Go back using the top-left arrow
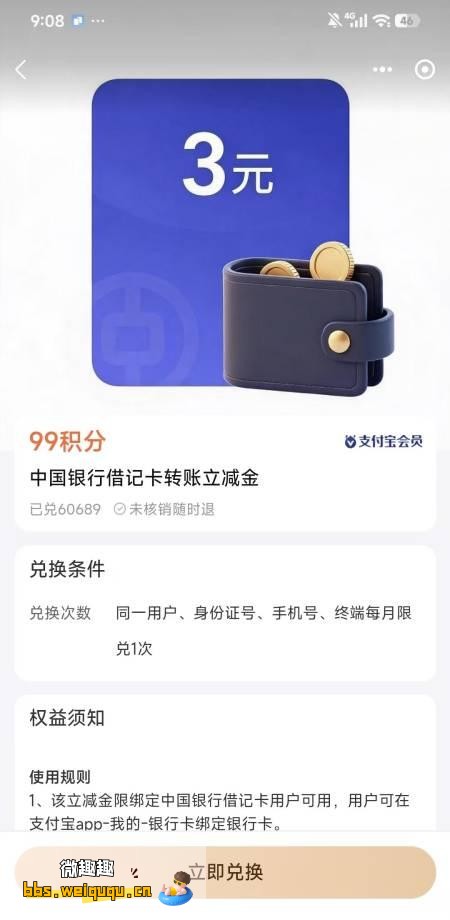This screenshot has width=450, height=920. tap(21, 70)
